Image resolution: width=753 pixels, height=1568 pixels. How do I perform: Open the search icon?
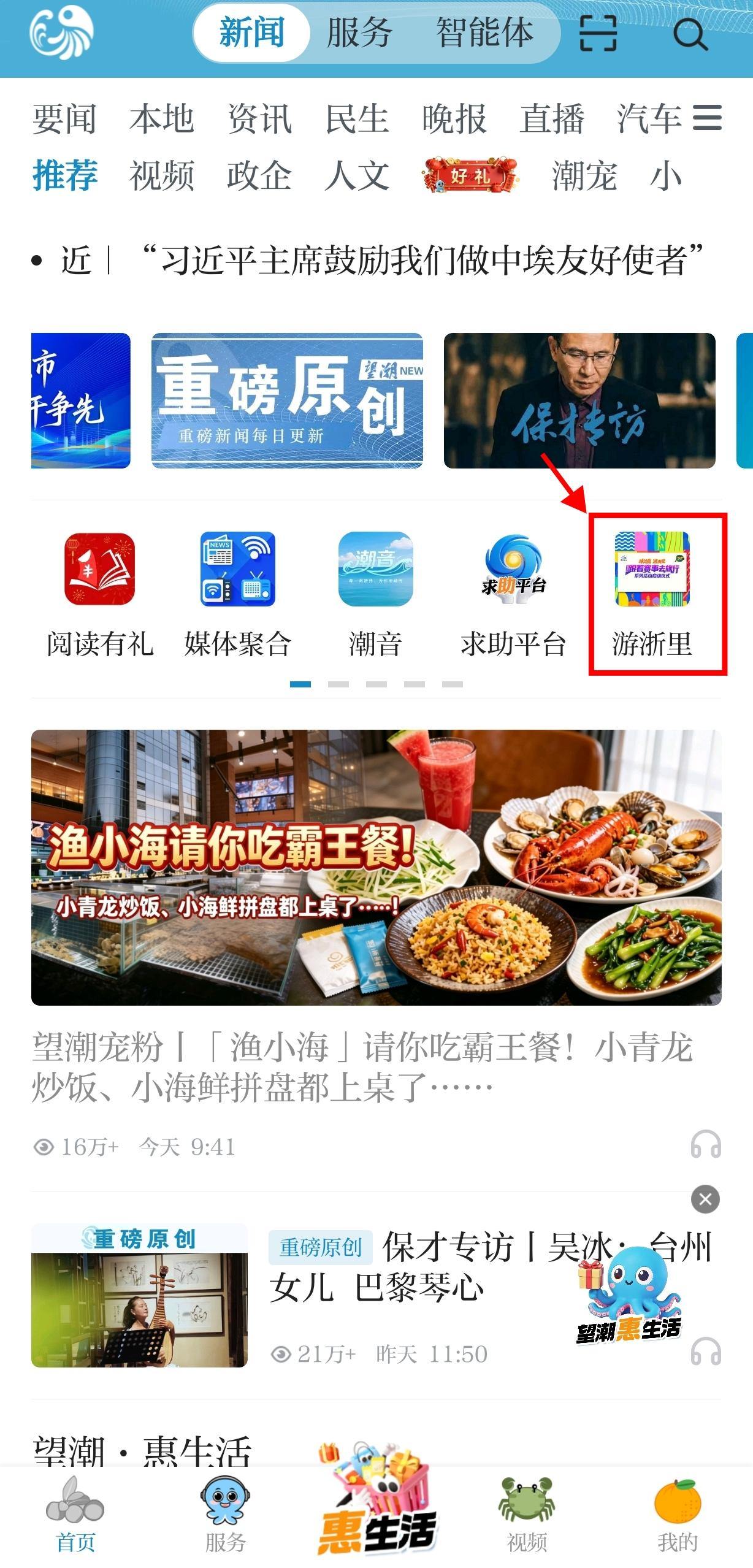pyautogui.click(x=690, y=34)
